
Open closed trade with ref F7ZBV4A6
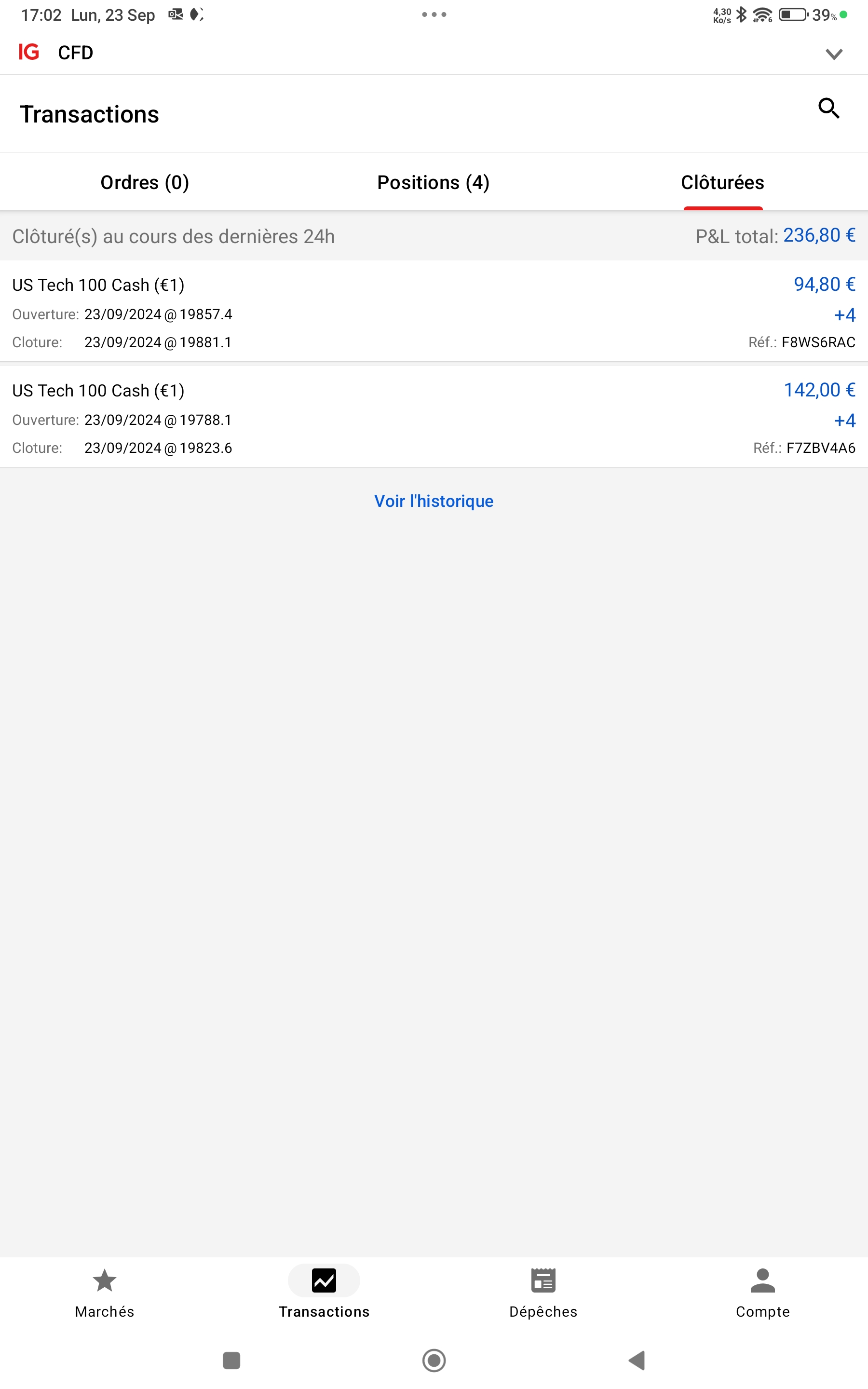click(434, 418)
